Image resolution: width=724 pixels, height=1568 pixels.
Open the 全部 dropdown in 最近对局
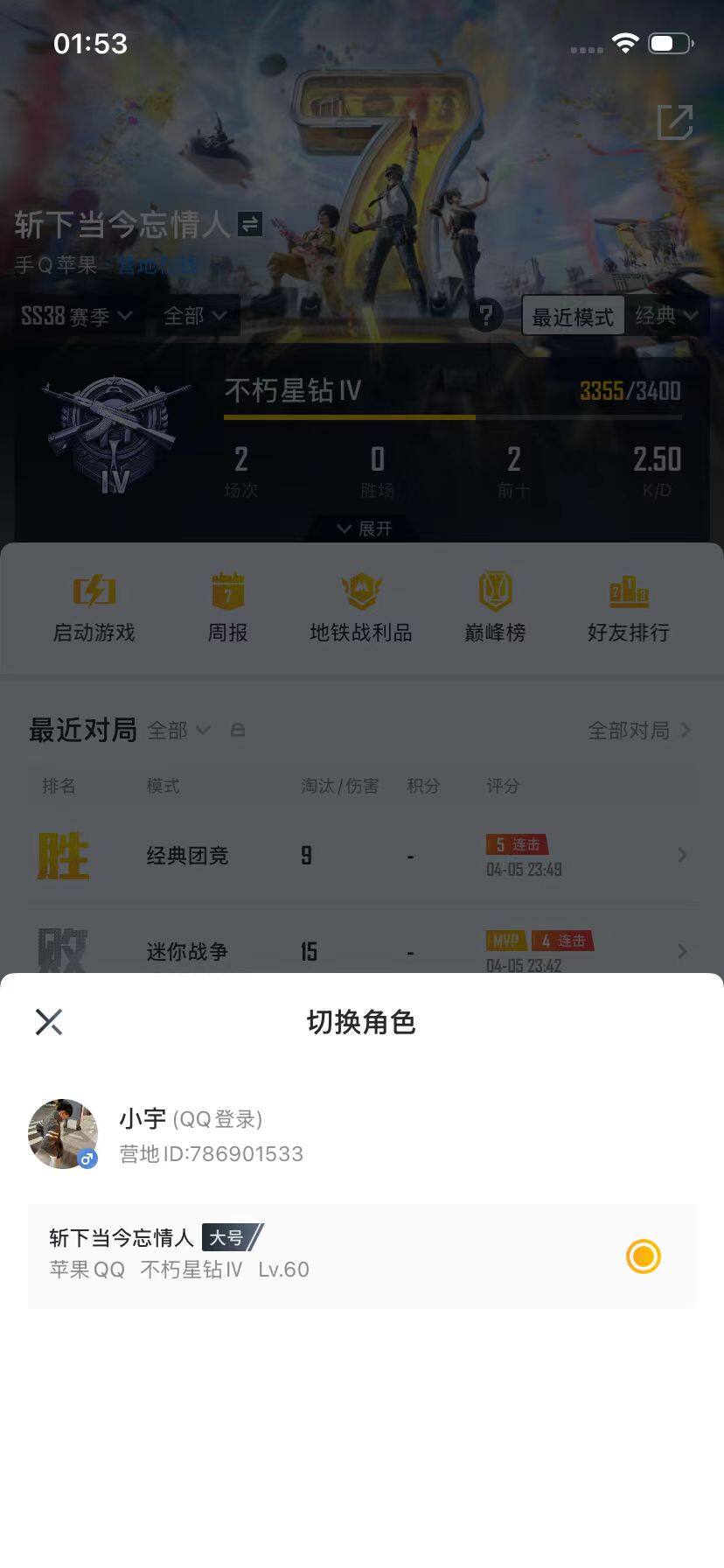[179, 731]
